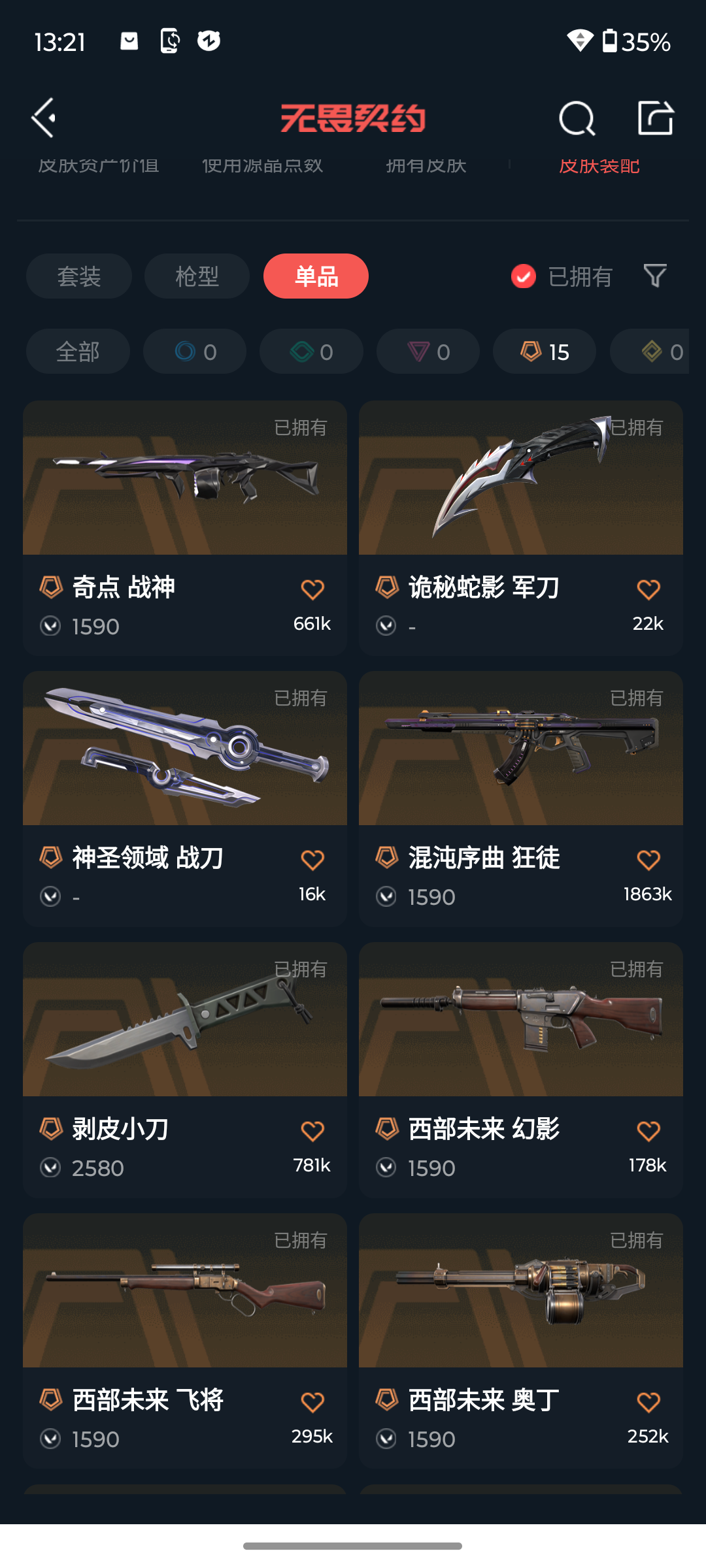Share this page via the share icon
The height and width of the screenshot is (1568, 706).
coord(655,118)
